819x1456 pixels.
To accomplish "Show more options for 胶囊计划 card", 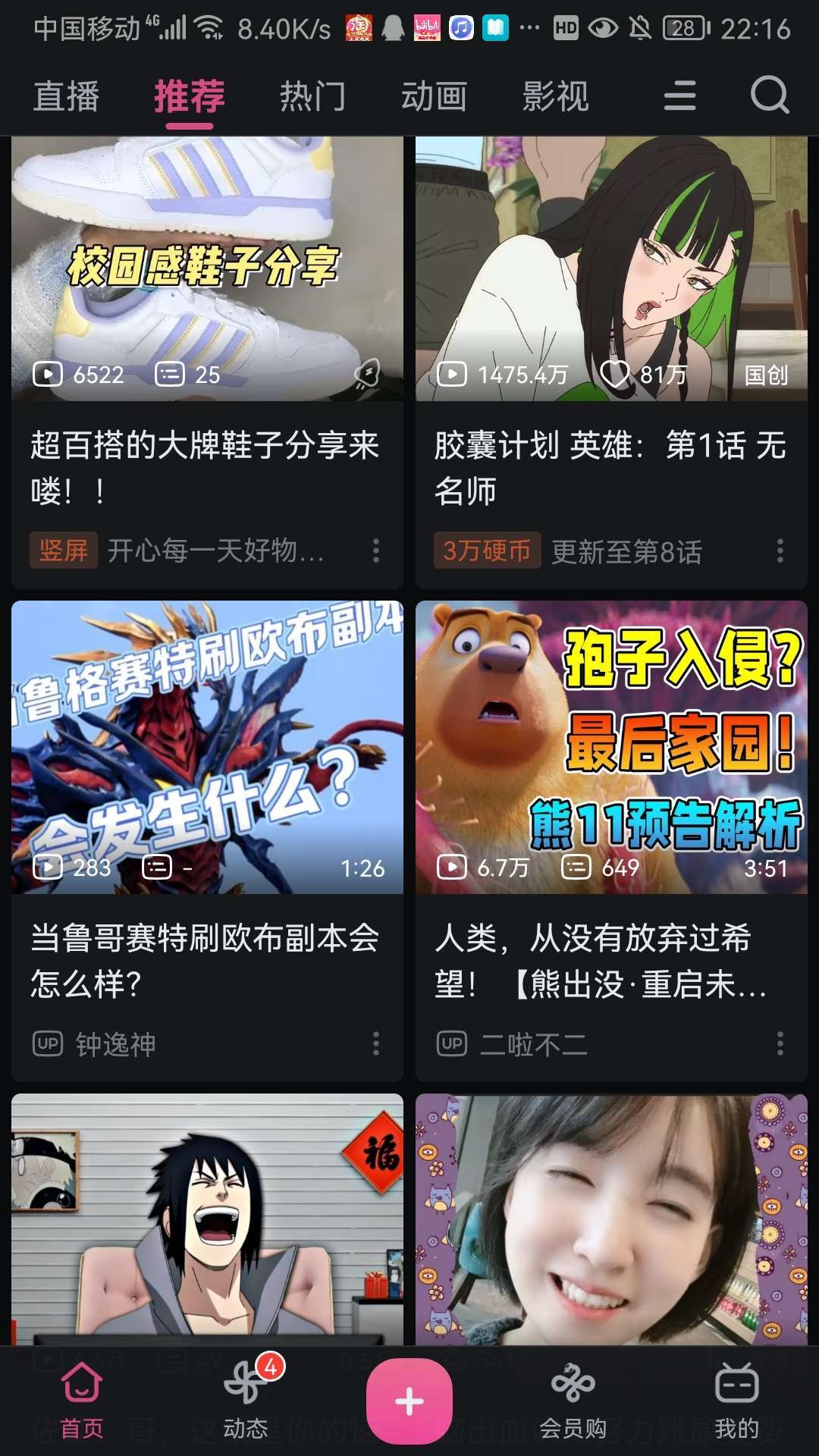I will 780,551.
